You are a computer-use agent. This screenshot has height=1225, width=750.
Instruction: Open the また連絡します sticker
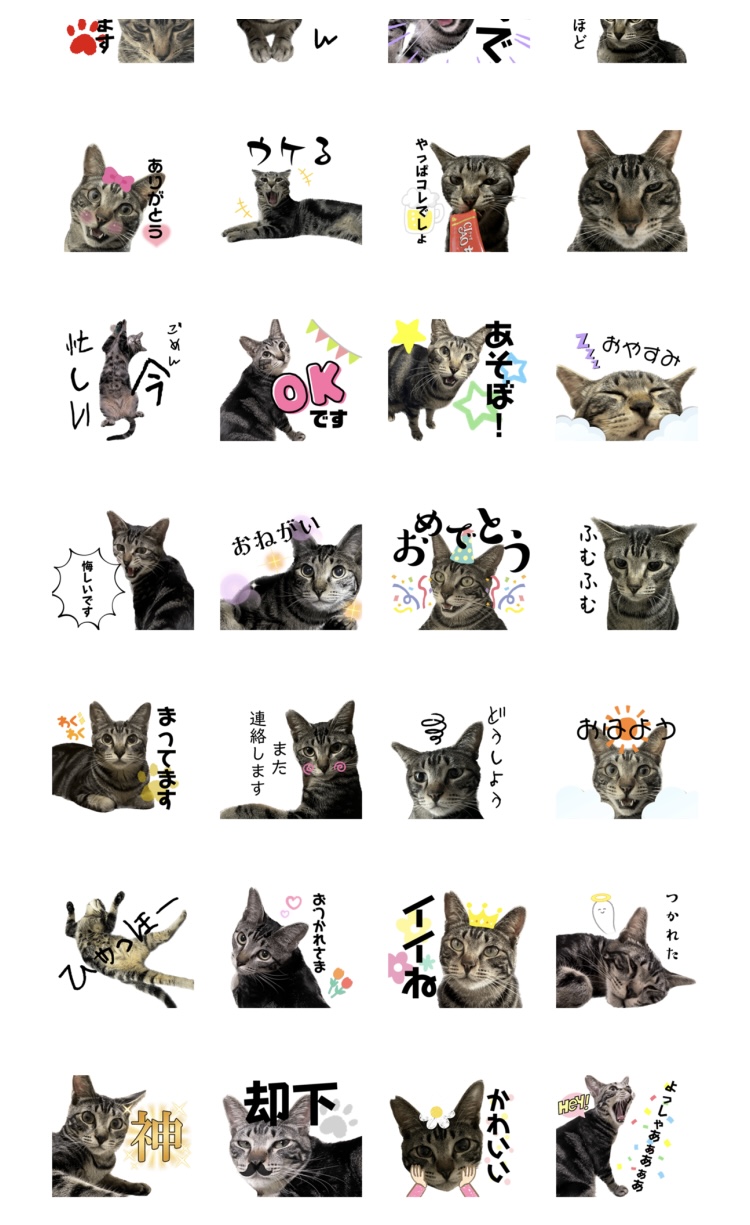click(291, 759)
